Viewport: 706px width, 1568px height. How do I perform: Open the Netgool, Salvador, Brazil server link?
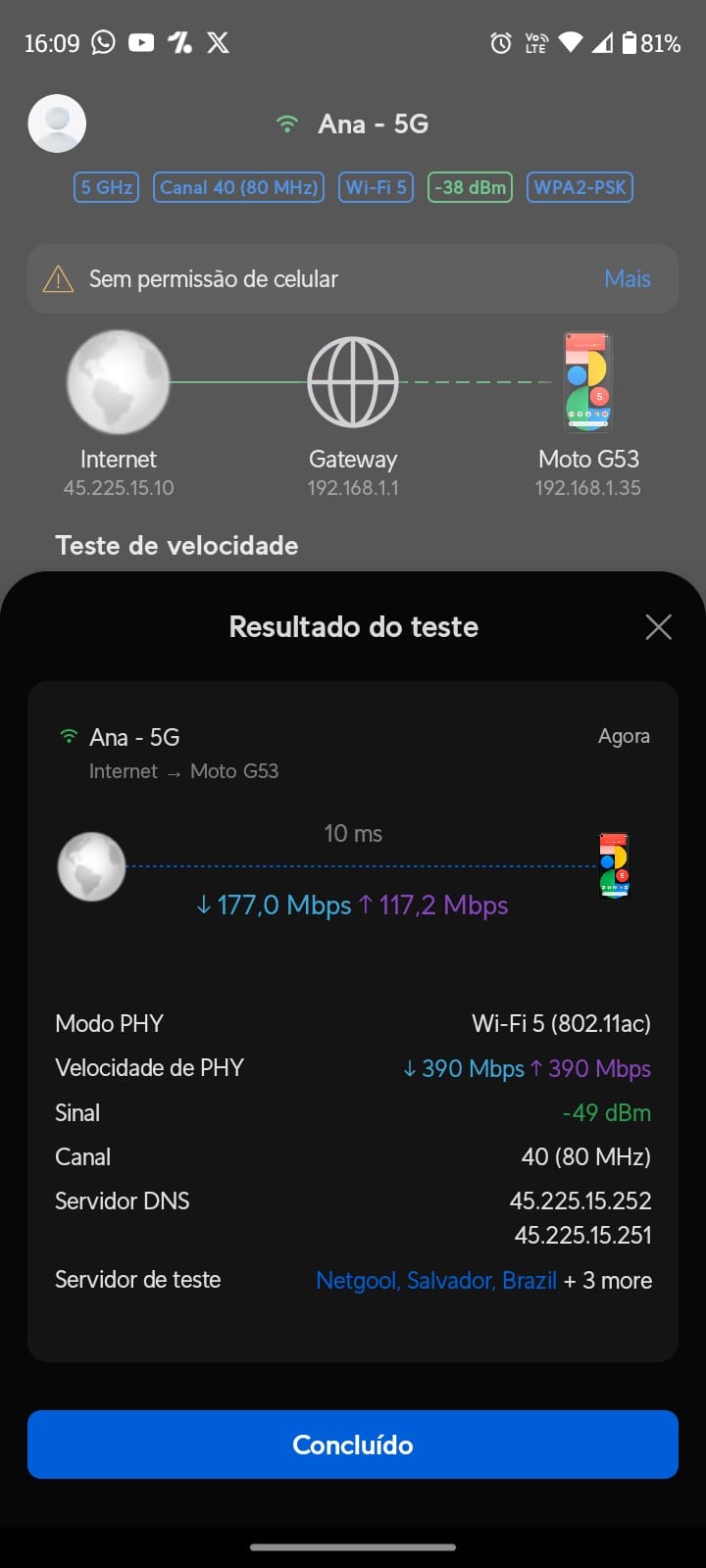coord(435,1281)
